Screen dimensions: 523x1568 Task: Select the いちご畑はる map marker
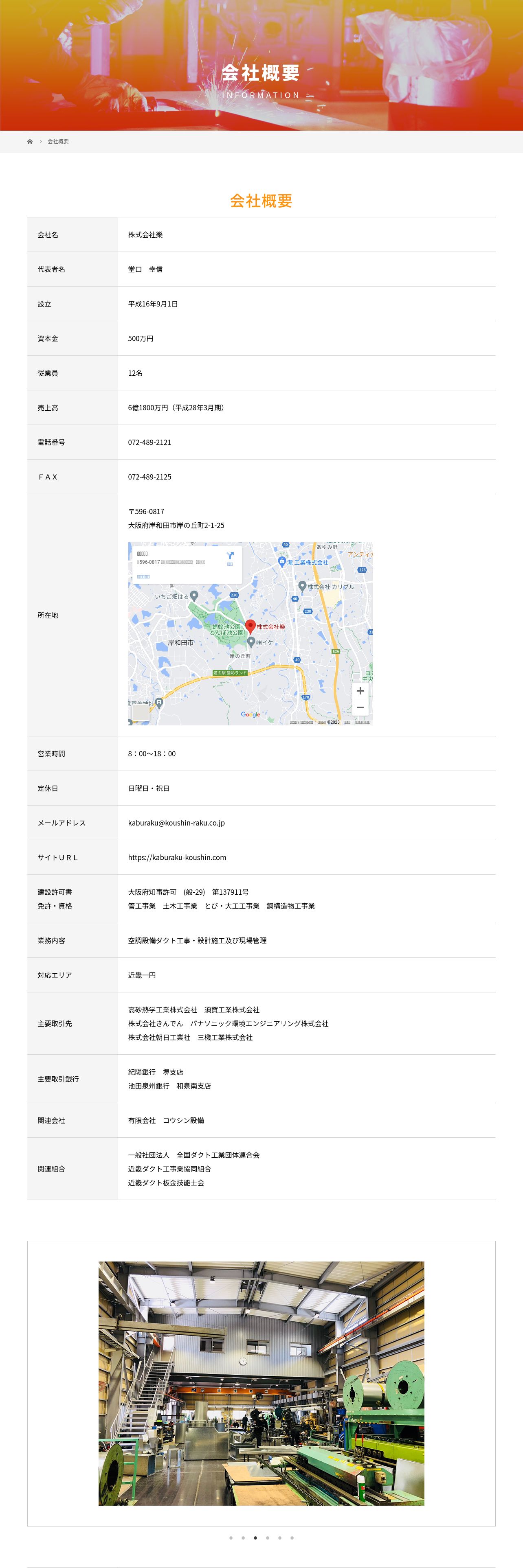[x=193, y=595]
